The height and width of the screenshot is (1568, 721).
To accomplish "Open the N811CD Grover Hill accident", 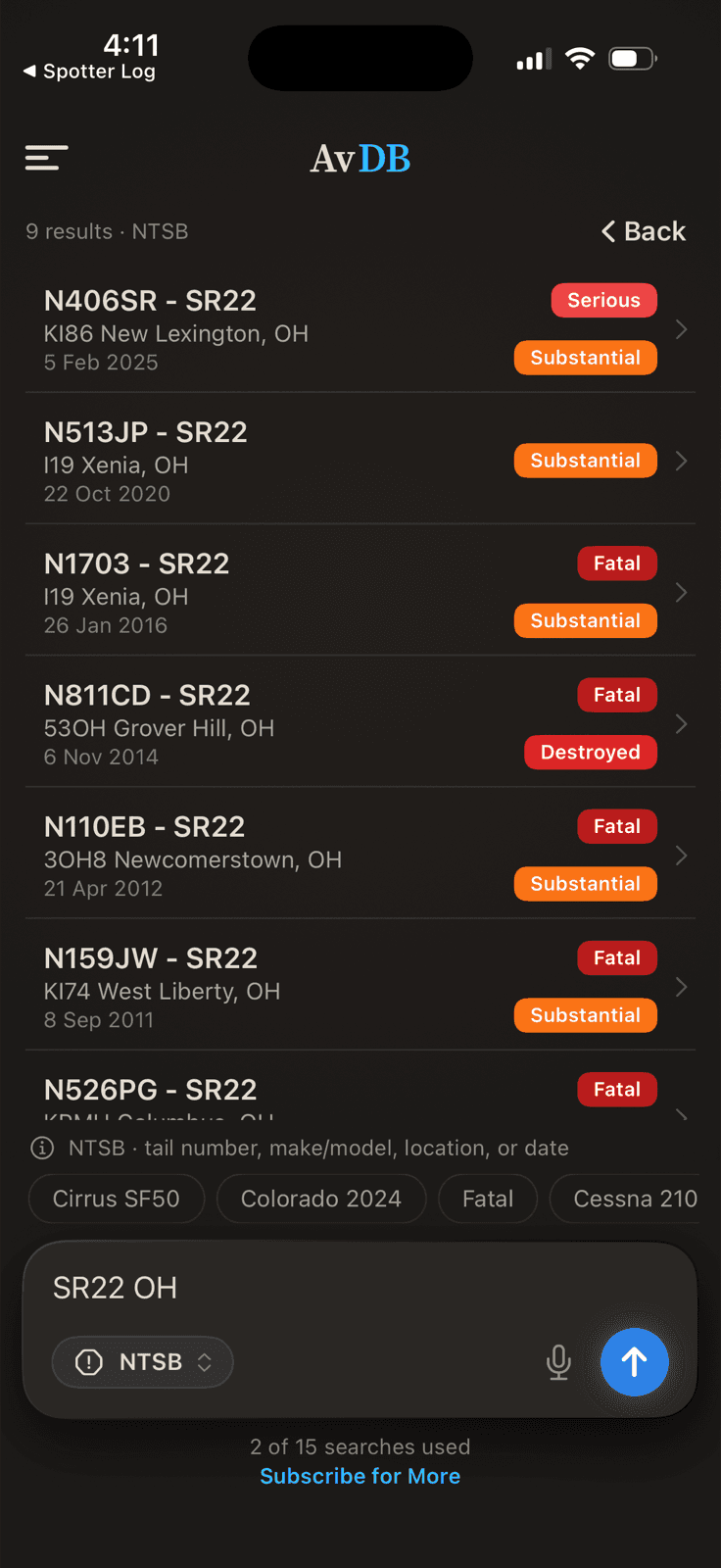I will 360,723.
